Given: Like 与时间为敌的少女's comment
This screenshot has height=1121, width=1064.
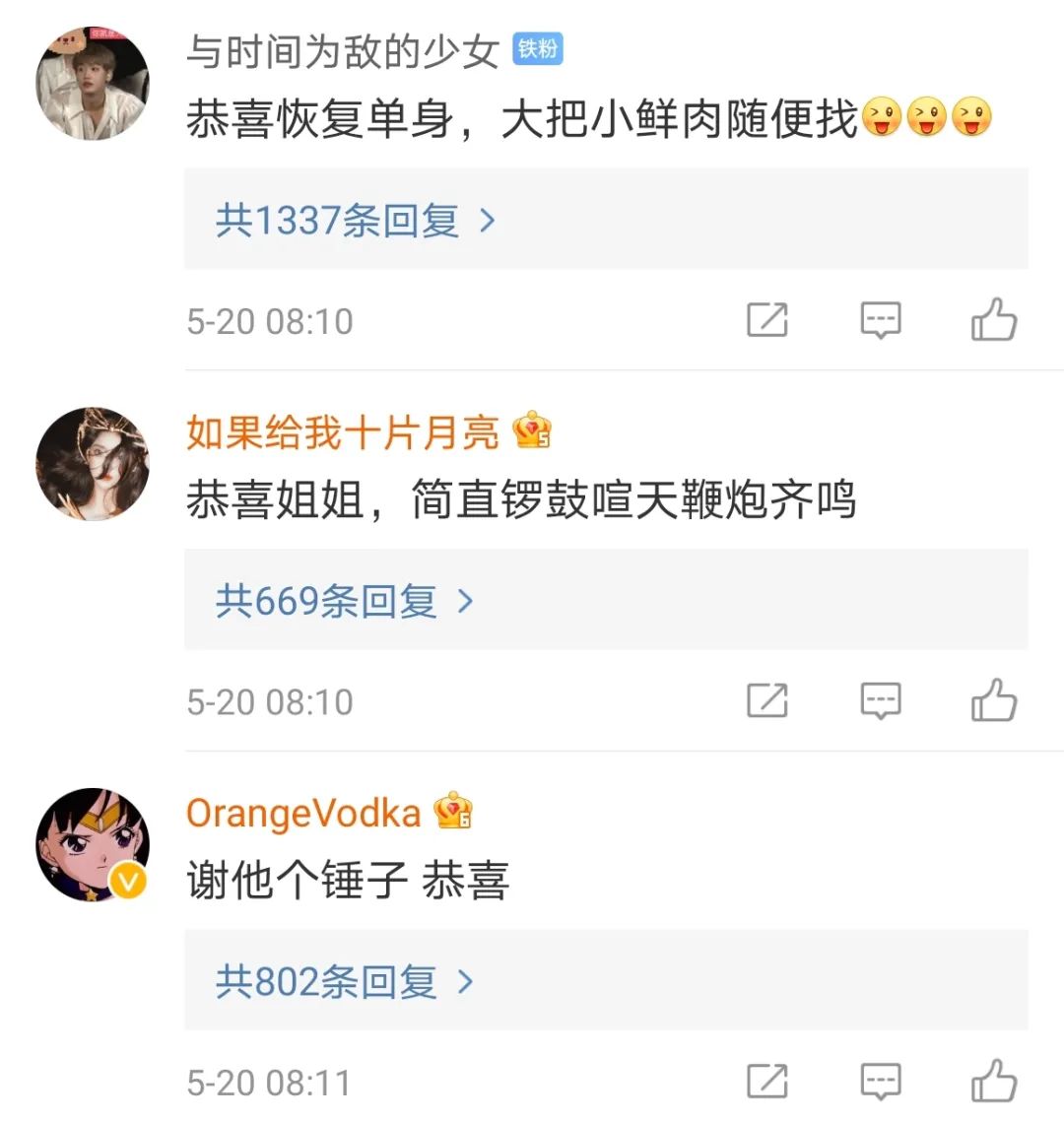Looking at the screenshot, I should coord(993,320).
